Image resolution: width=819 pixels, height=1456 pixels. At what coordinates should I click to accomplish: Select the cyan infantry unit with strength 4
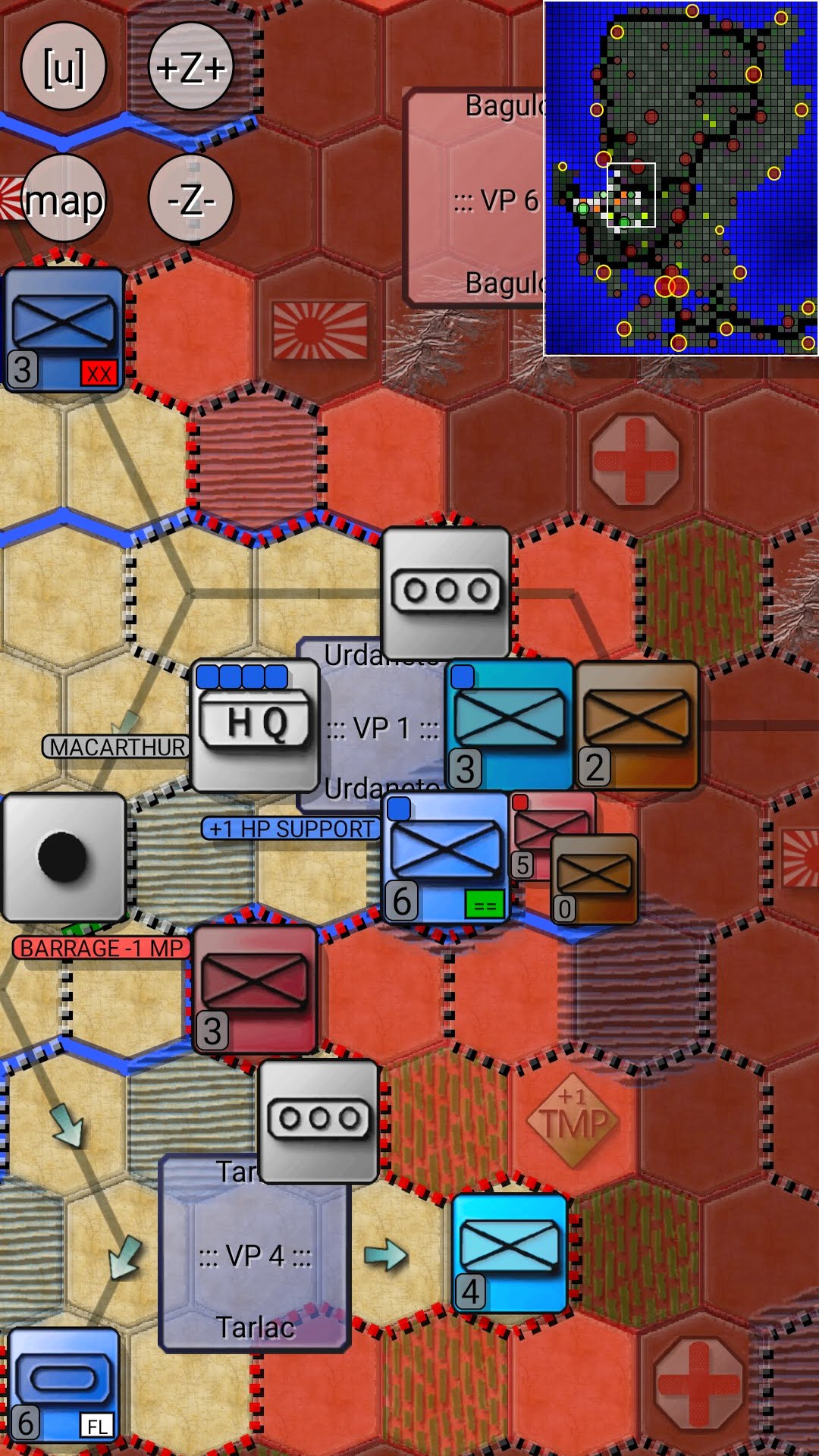coord(510,1254)
